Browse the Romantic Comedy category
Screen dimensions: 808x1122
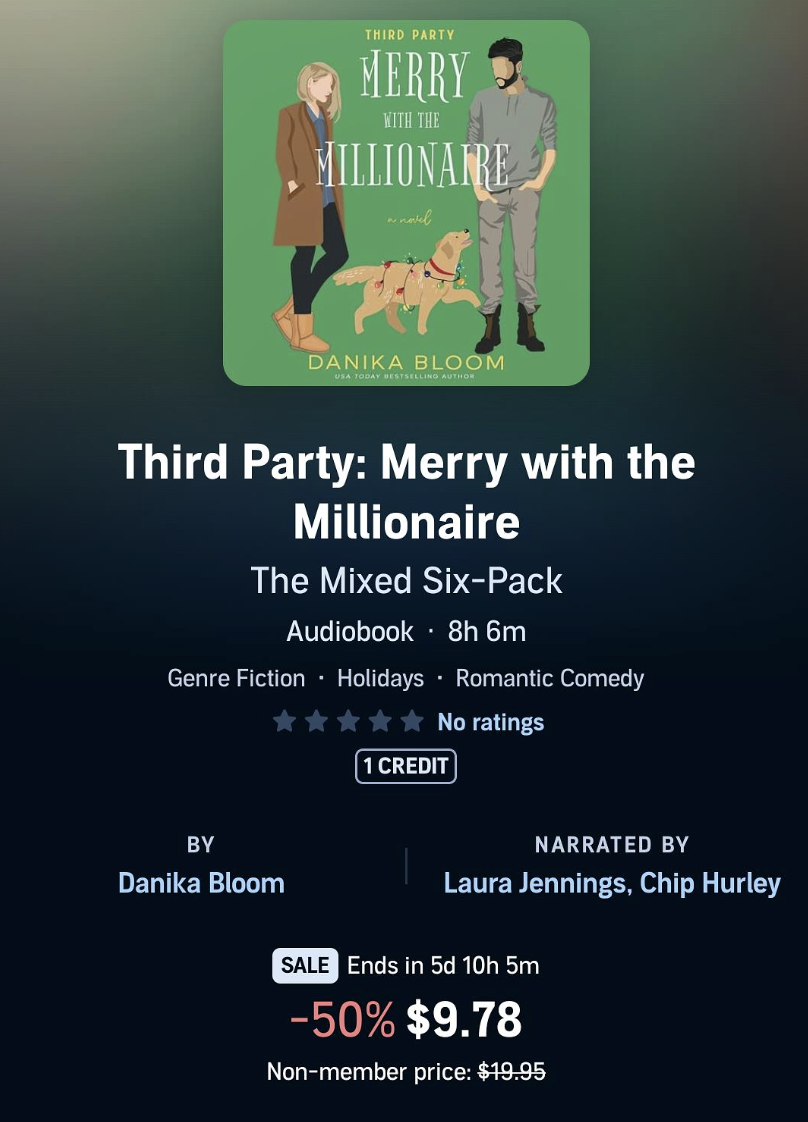coord(549,678)
